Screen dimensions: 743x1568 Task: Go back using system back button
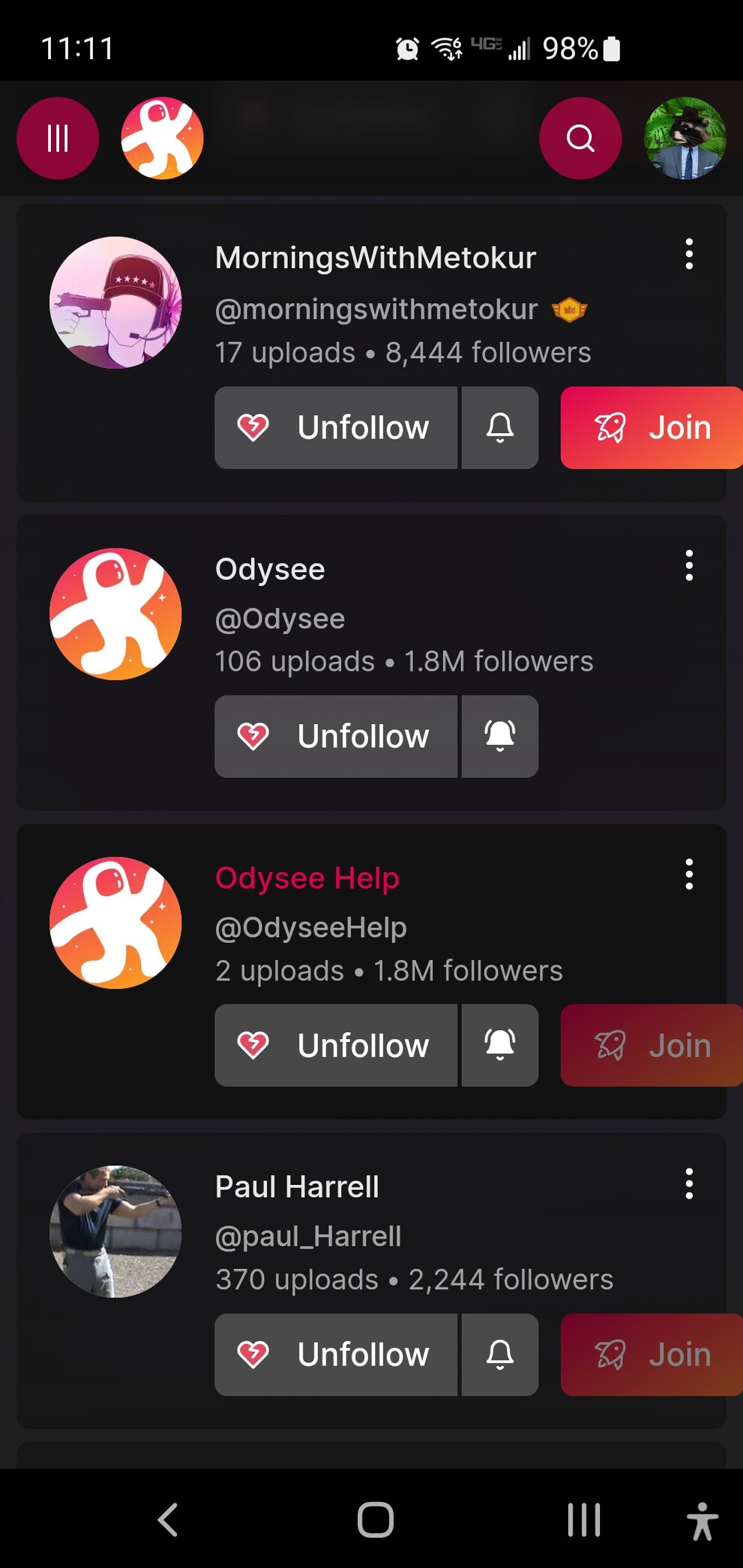click(168, 1520)
